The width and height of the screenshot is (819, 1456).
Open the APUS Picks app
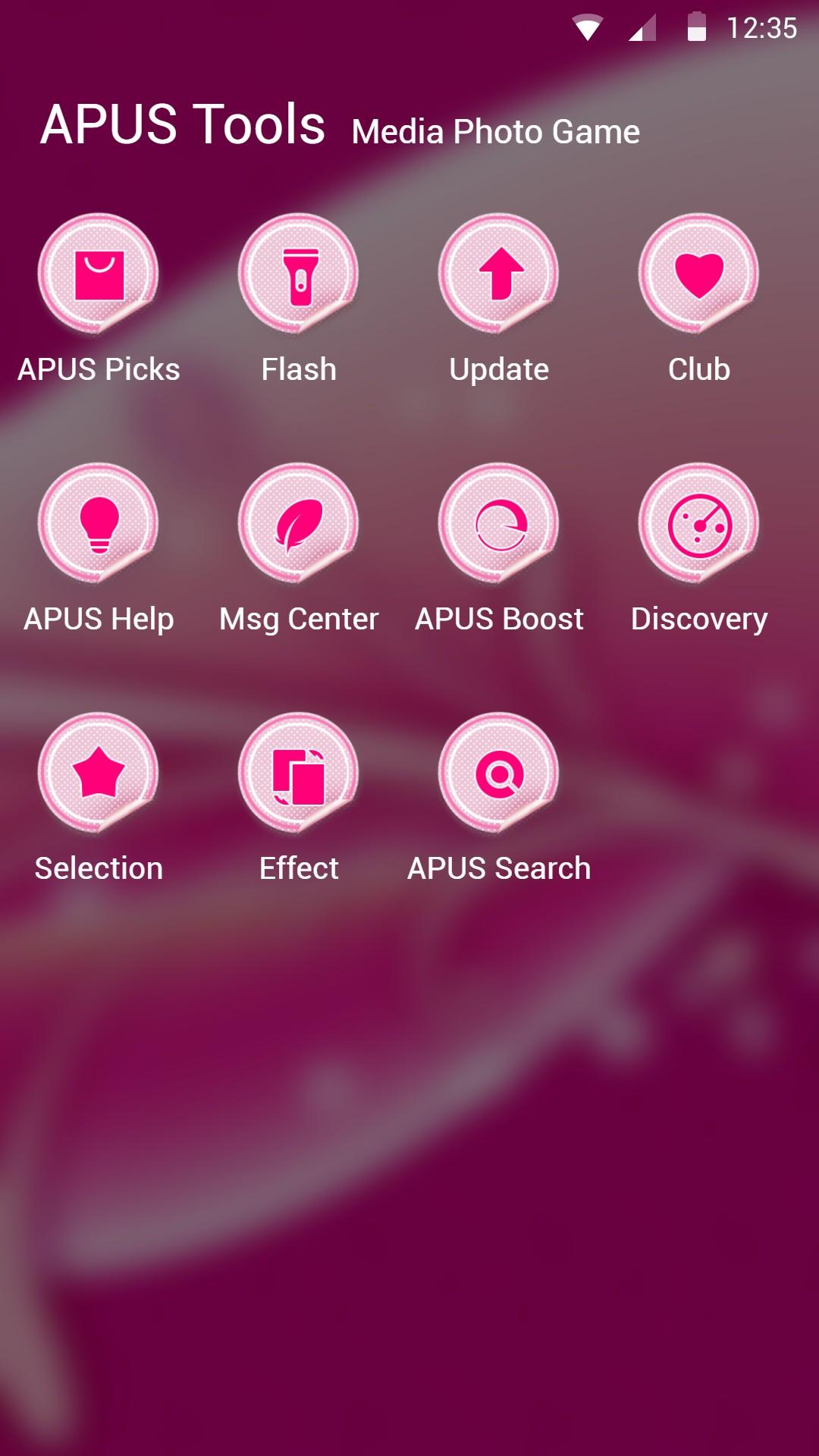click(x=99, y=275)
